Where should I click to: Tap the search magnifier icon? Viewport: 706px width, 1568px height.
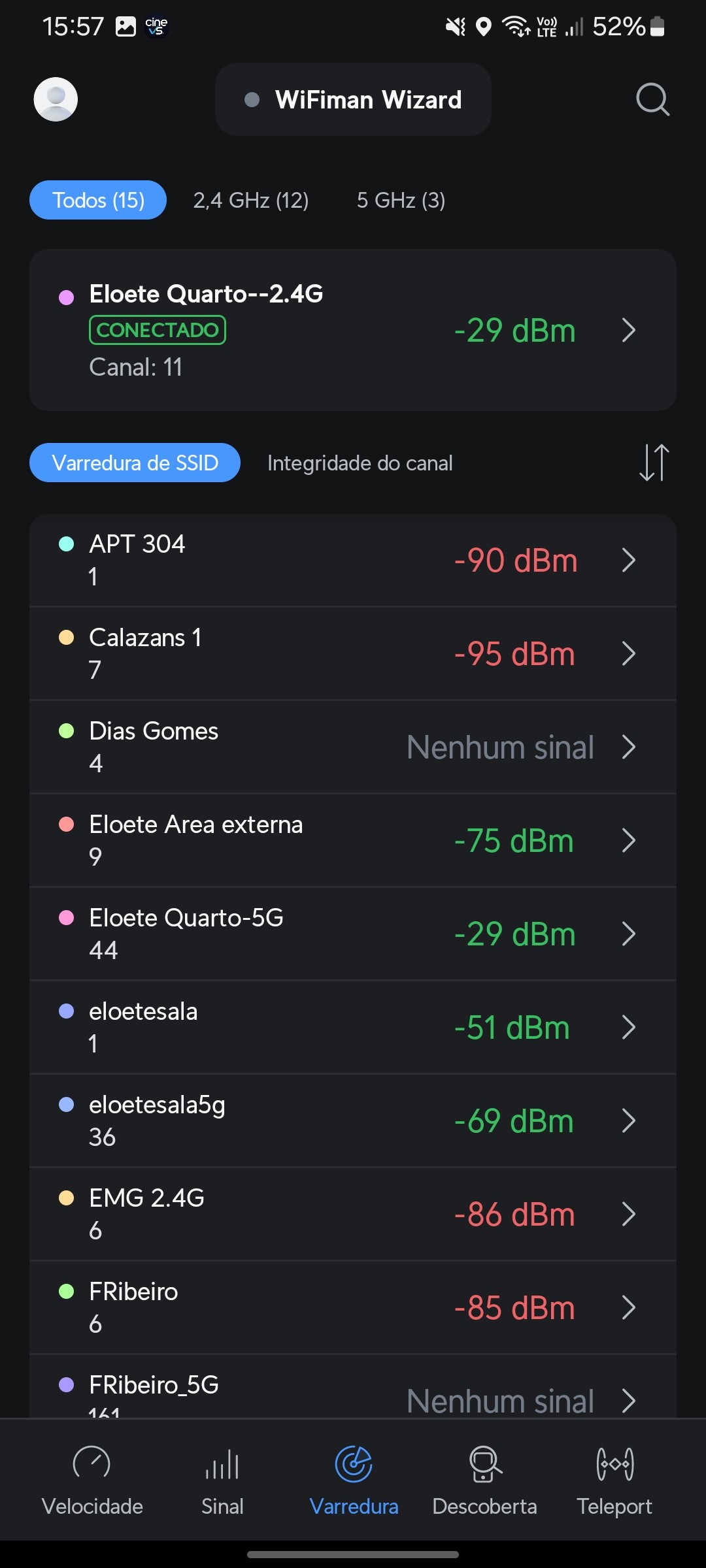click(652, 99)
